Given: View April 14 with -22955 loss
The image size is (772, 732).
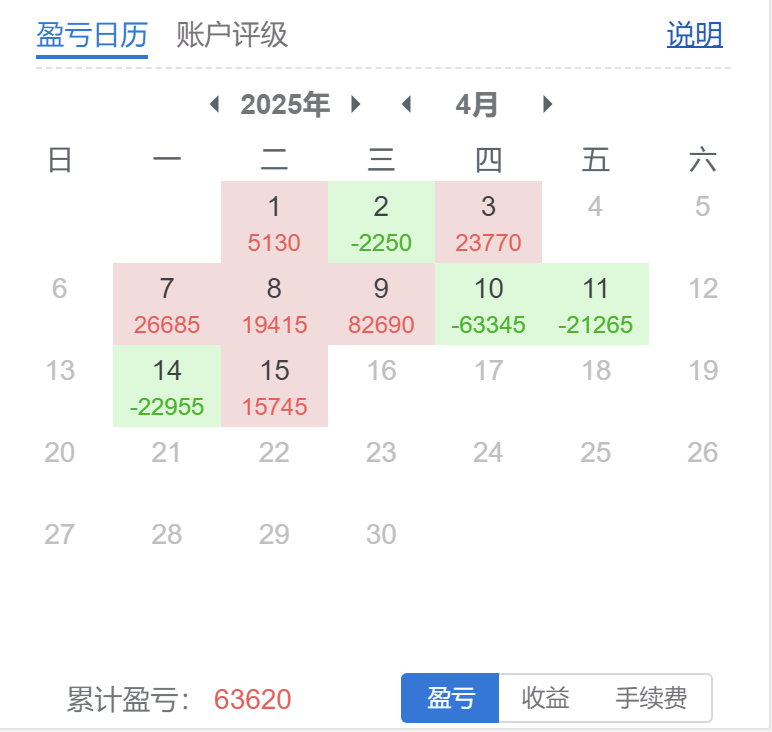Looking at the screenshot, I should pos(167,386).
